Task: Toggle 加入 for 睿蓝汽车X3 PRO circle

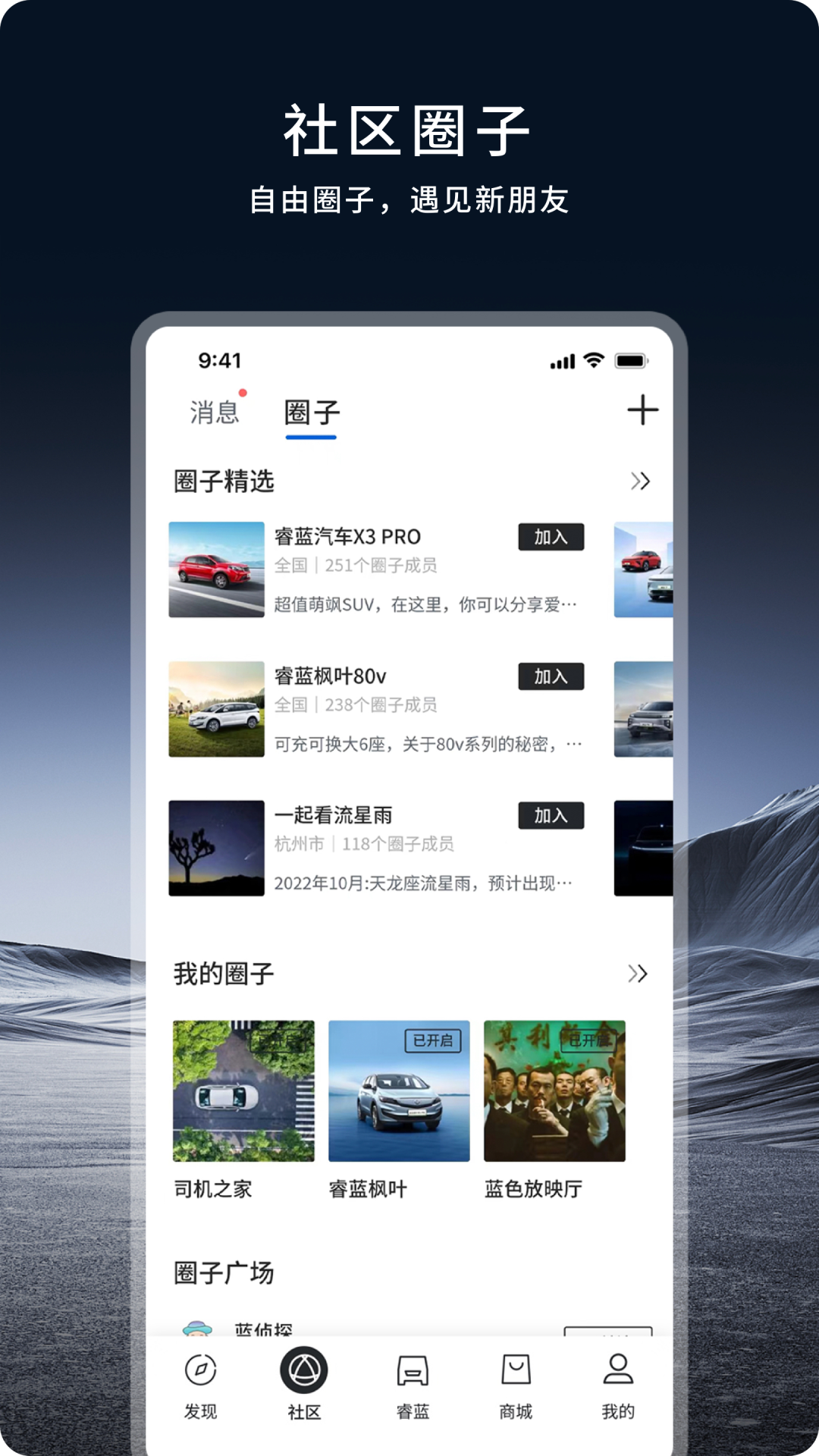Action: tap(551, 538)
